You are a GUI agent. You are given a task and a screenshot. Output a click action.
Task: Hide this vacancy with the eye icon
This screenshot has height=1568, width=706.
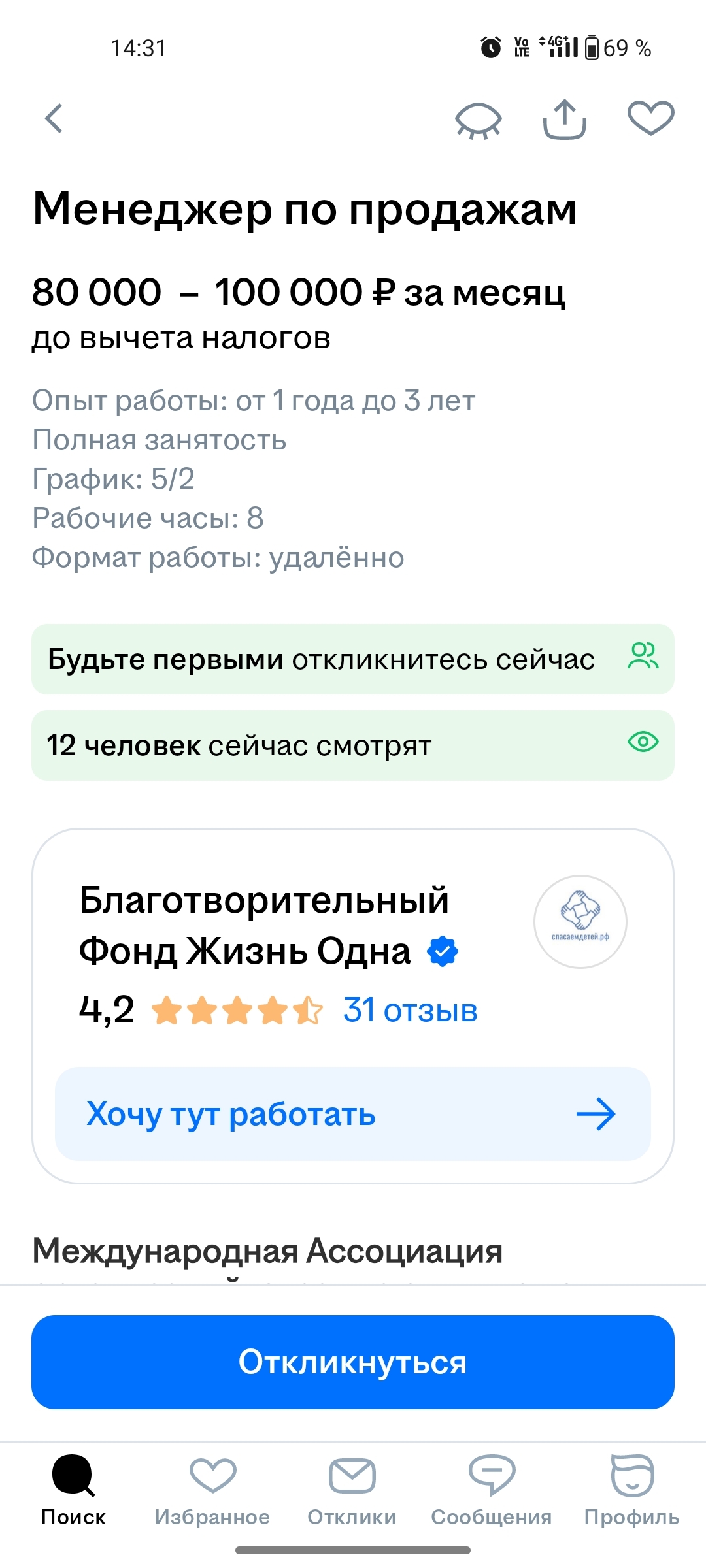[479, 120]
